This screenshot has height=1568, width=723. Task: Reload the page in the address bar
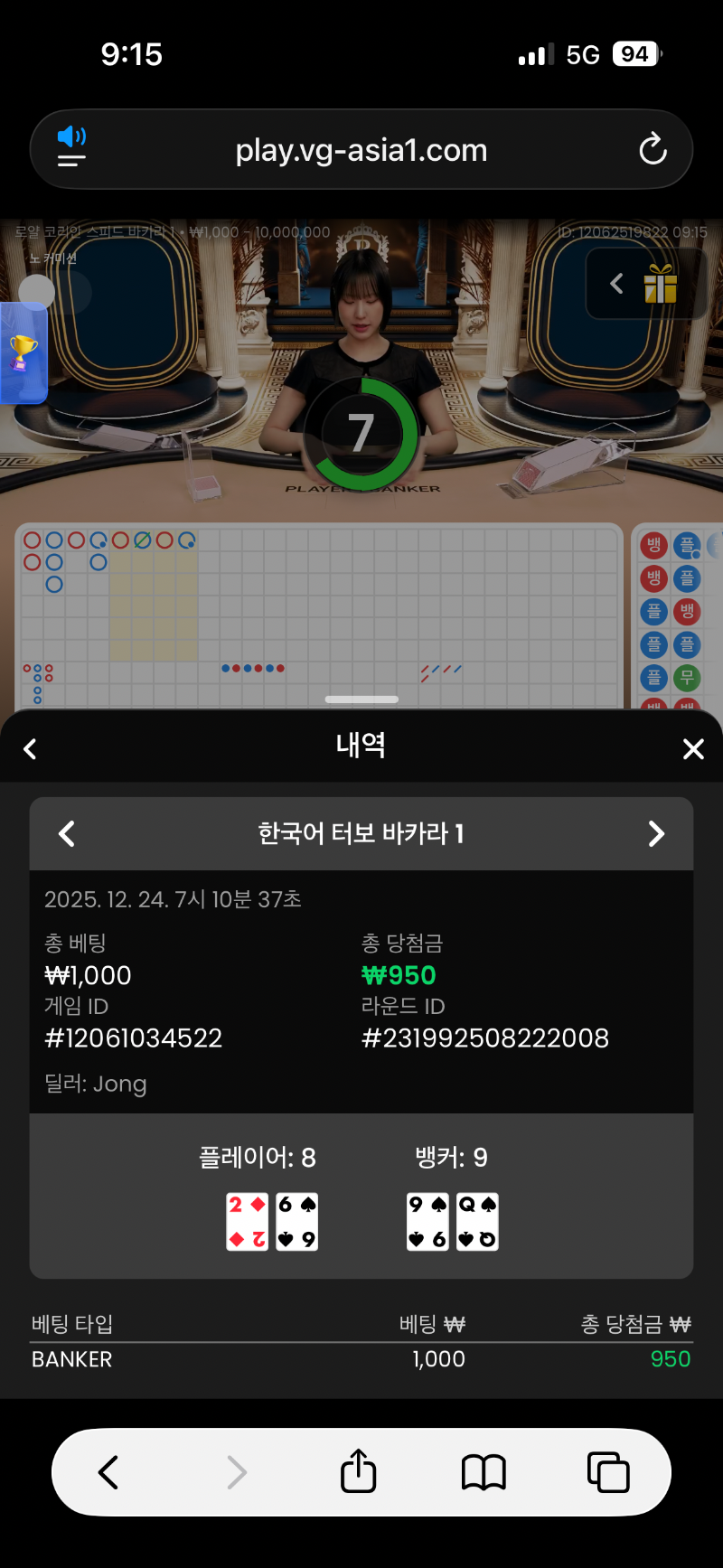[x=653, y=149]
